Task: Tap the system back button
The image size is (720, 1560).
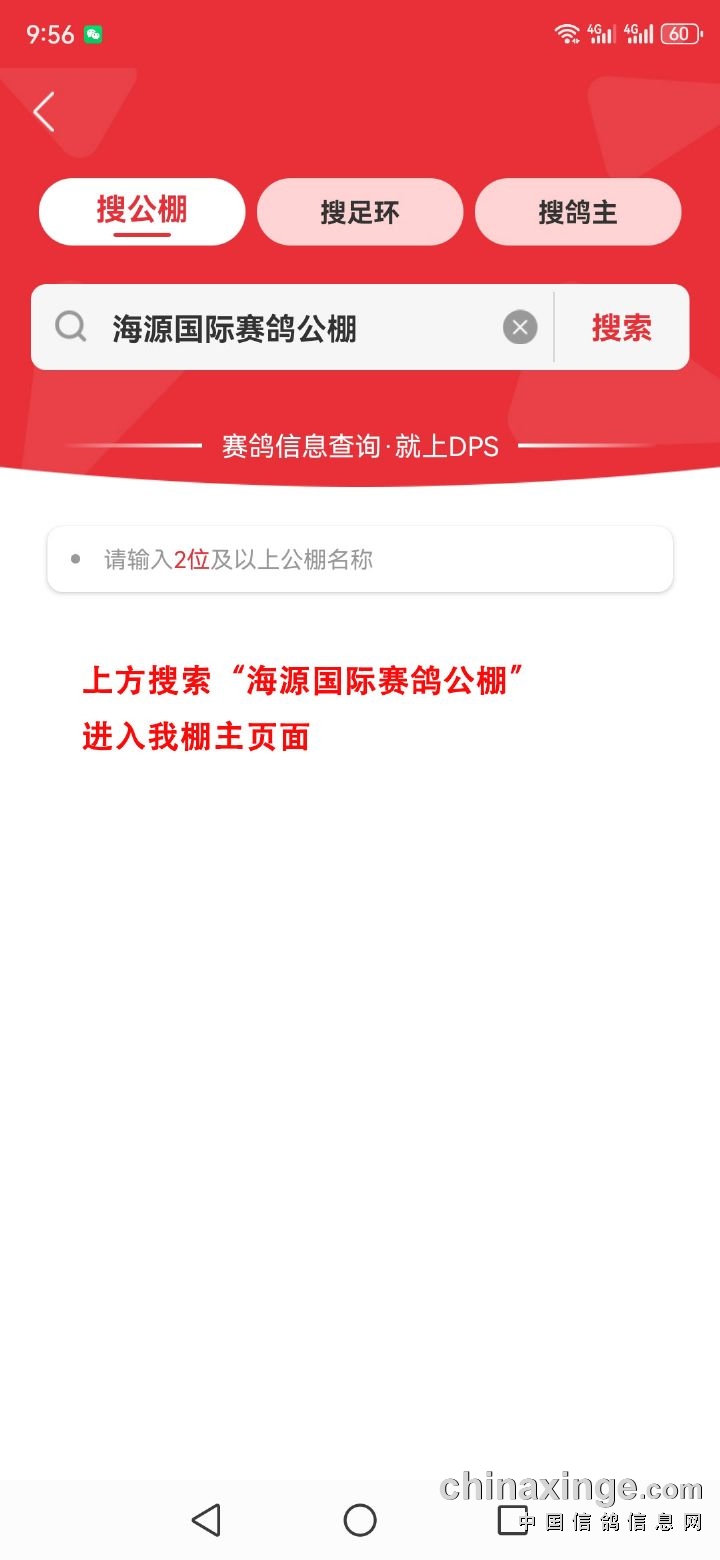Action: (206, 1520)
